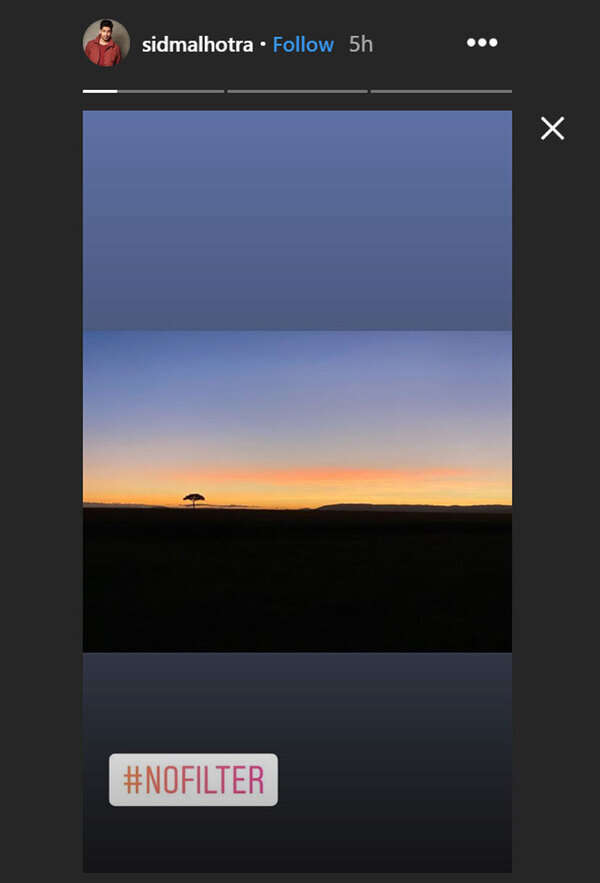Open sidmalhotra's profile picture
Image resolution: width=600 pixels, height=883 pixels.
106,43
